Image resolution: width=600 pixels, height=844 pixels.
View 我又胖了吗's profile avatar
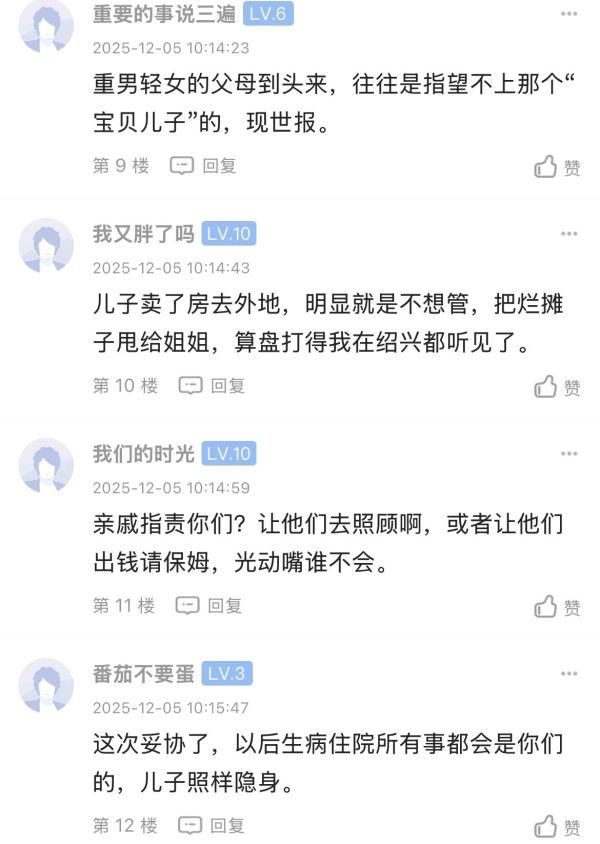tap(47, 246)
